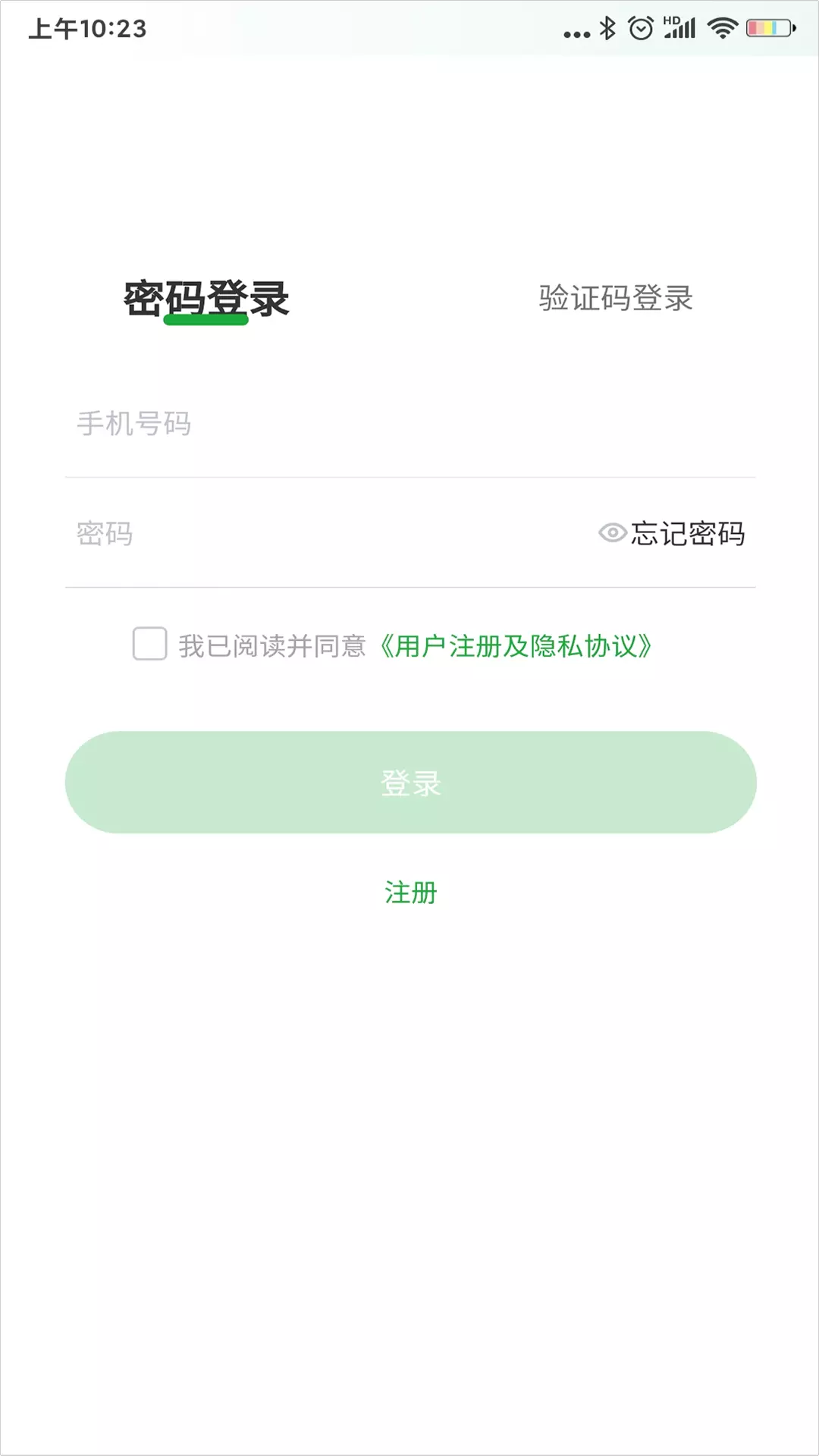
Task: Select the 密码登录 tab
Action: 206,299
